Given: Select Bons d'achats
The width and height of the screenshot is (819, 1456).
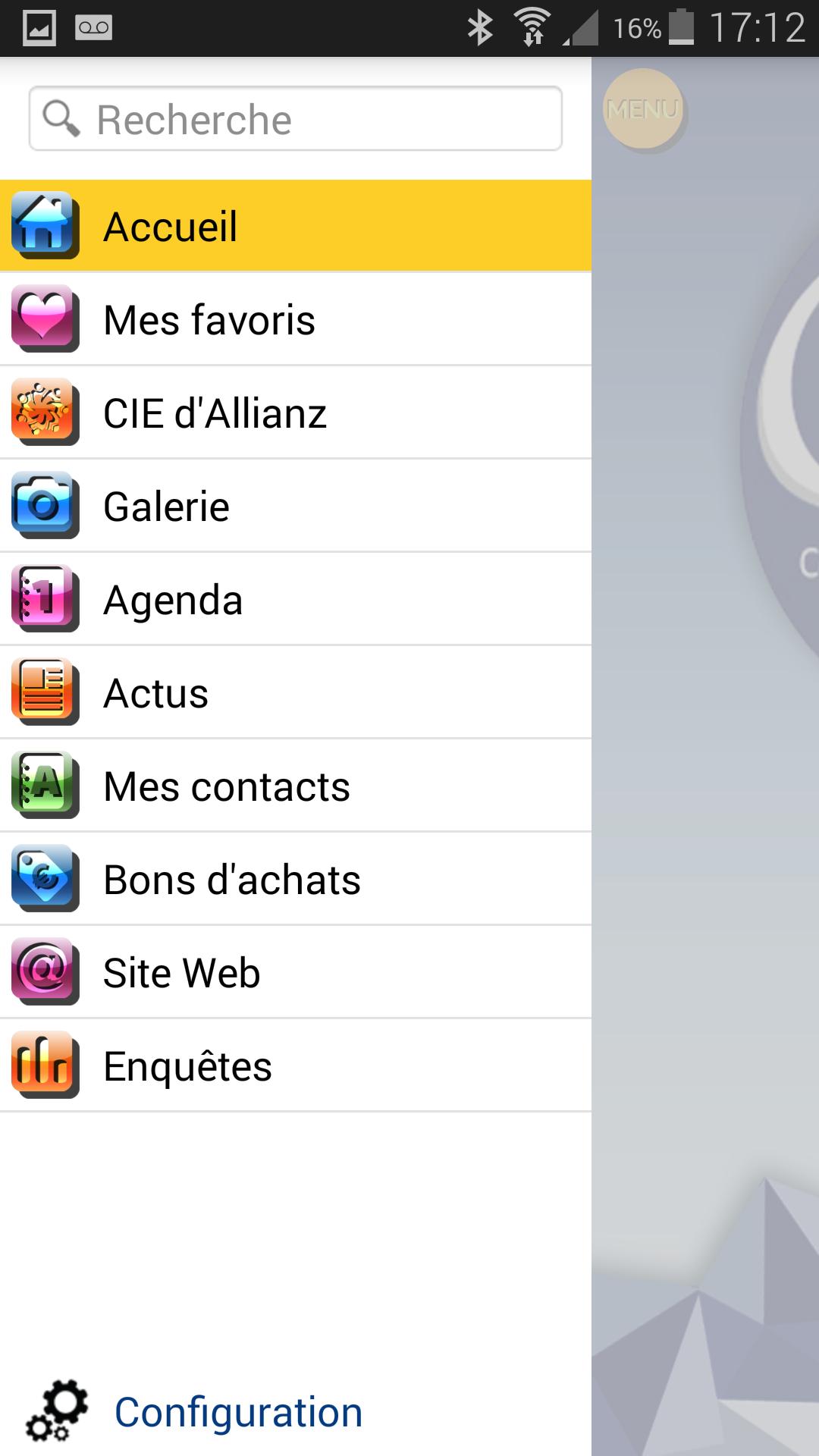Looking at the screenshot, I should (x=295, y=879).
